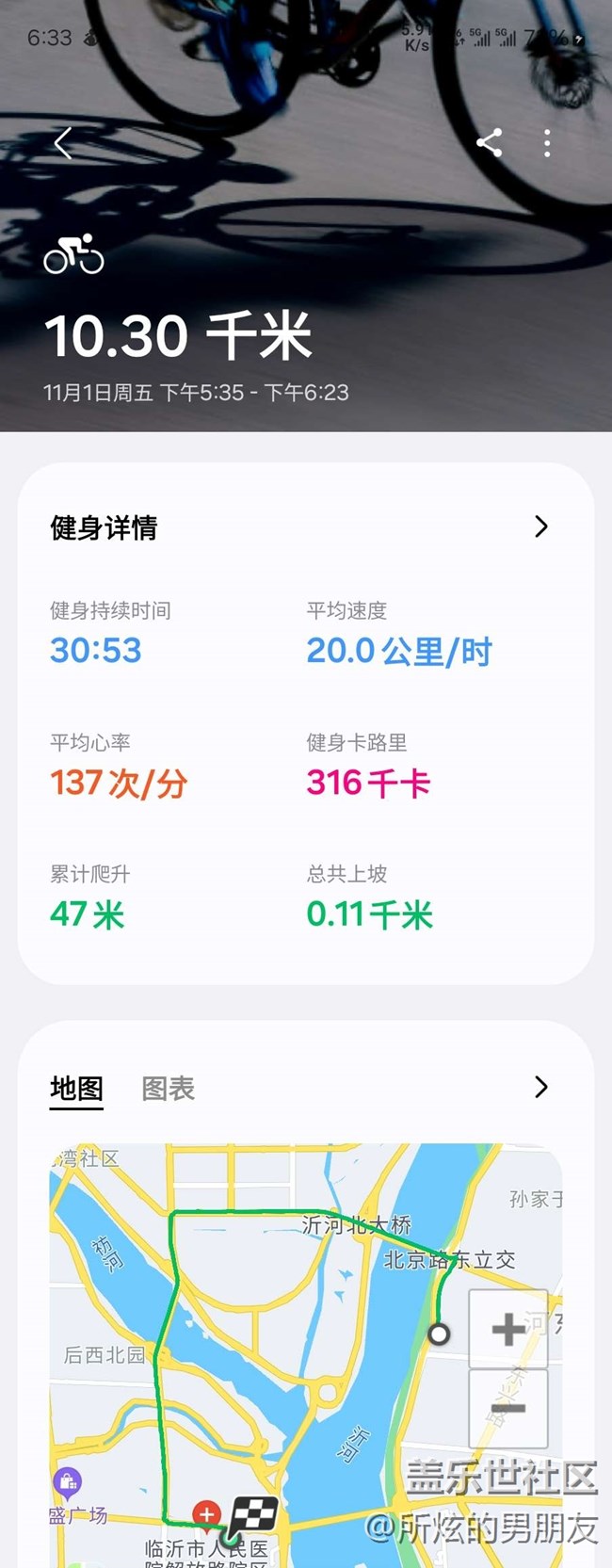
Task: Go back using the top arrow
Action: (x=63, y=144)
